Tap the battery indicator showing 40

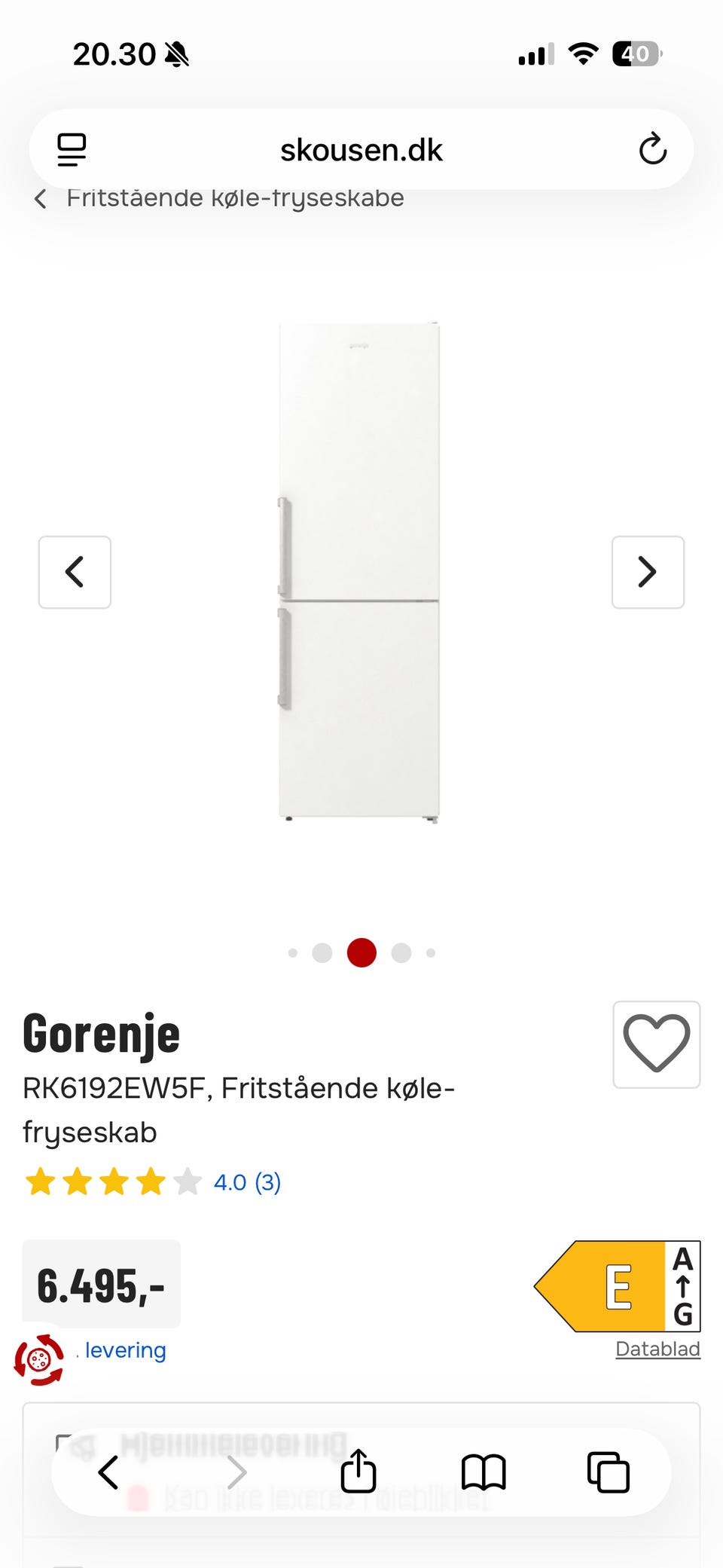(x=636, y=53)
